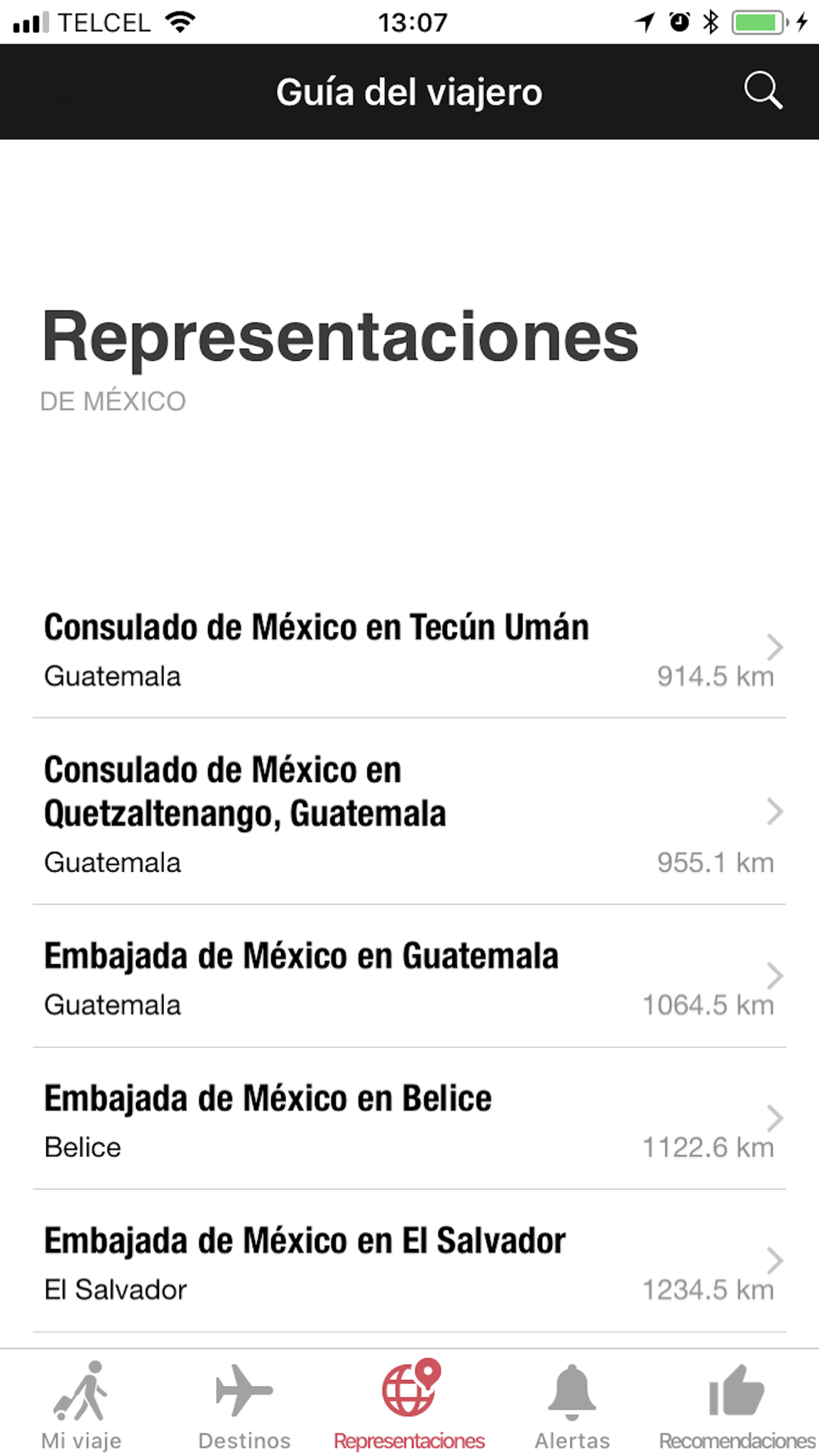819x1456 pixels.
Task: Open Embajada de México en Belice
Action: 409,1119
